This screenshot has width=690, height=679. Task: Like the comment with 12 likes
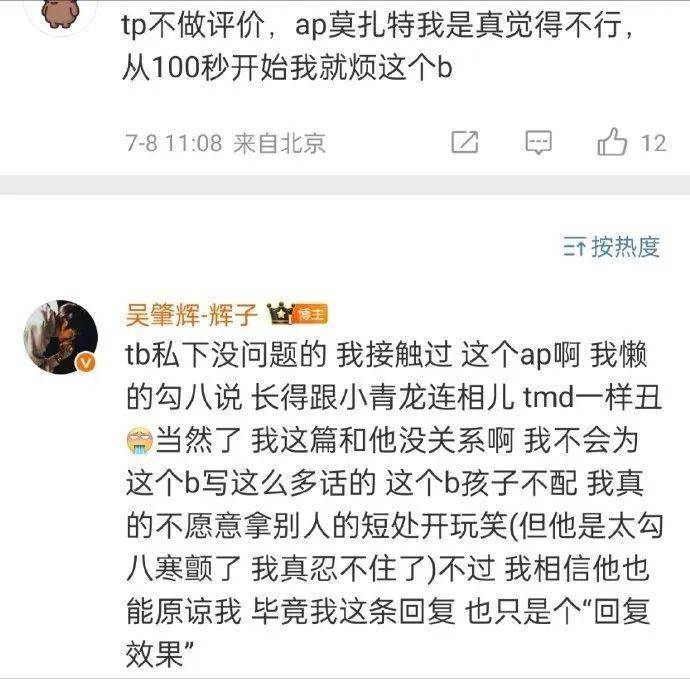click(613, 143)
